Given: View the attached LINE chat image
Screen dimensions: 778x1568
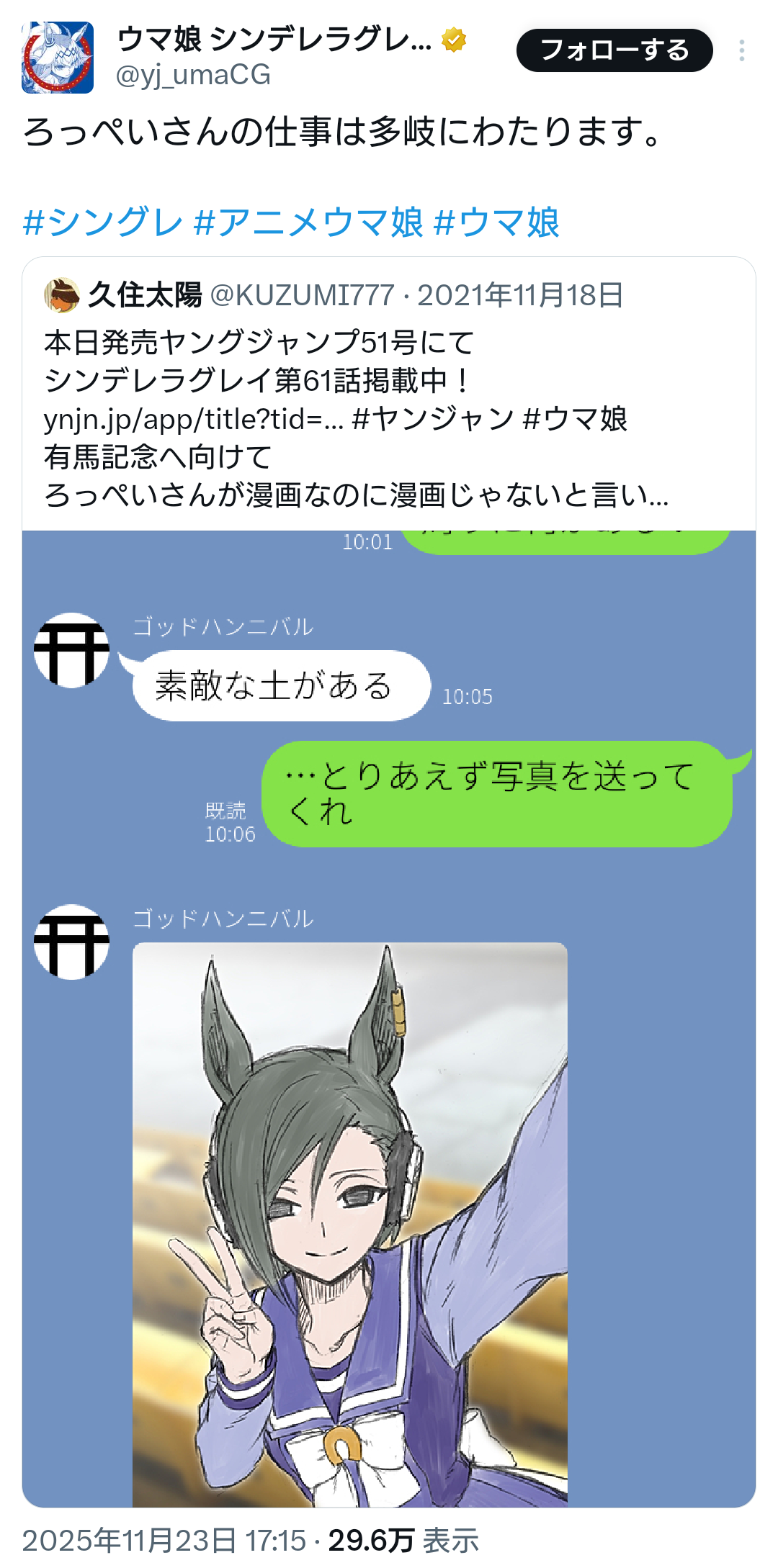Looking at the screenshot, I should pos(389,1008).
